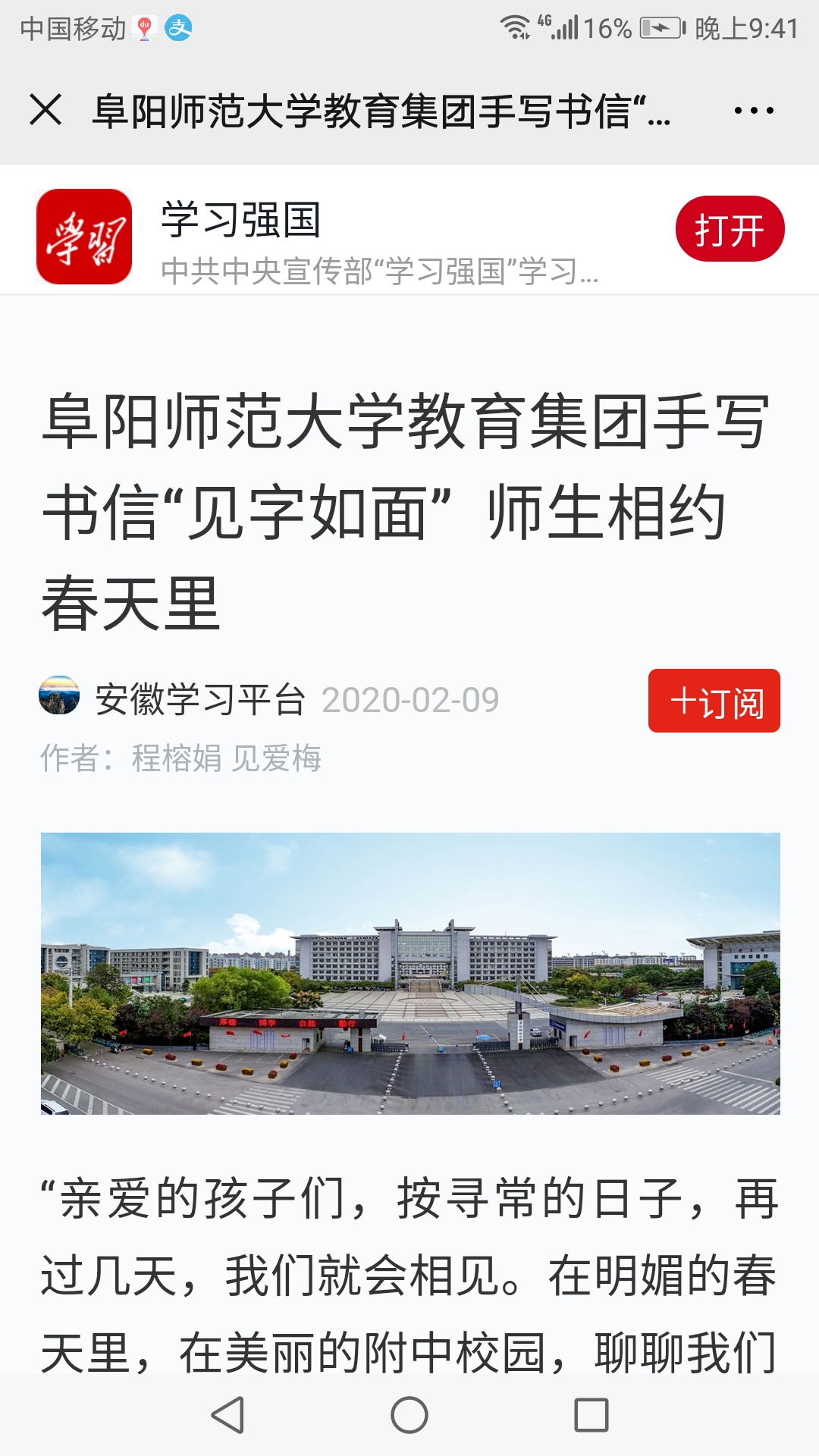This screenshot has width=819, height=1456.
Task: Open the three-dot overflow menu
Action: point(754,111)
